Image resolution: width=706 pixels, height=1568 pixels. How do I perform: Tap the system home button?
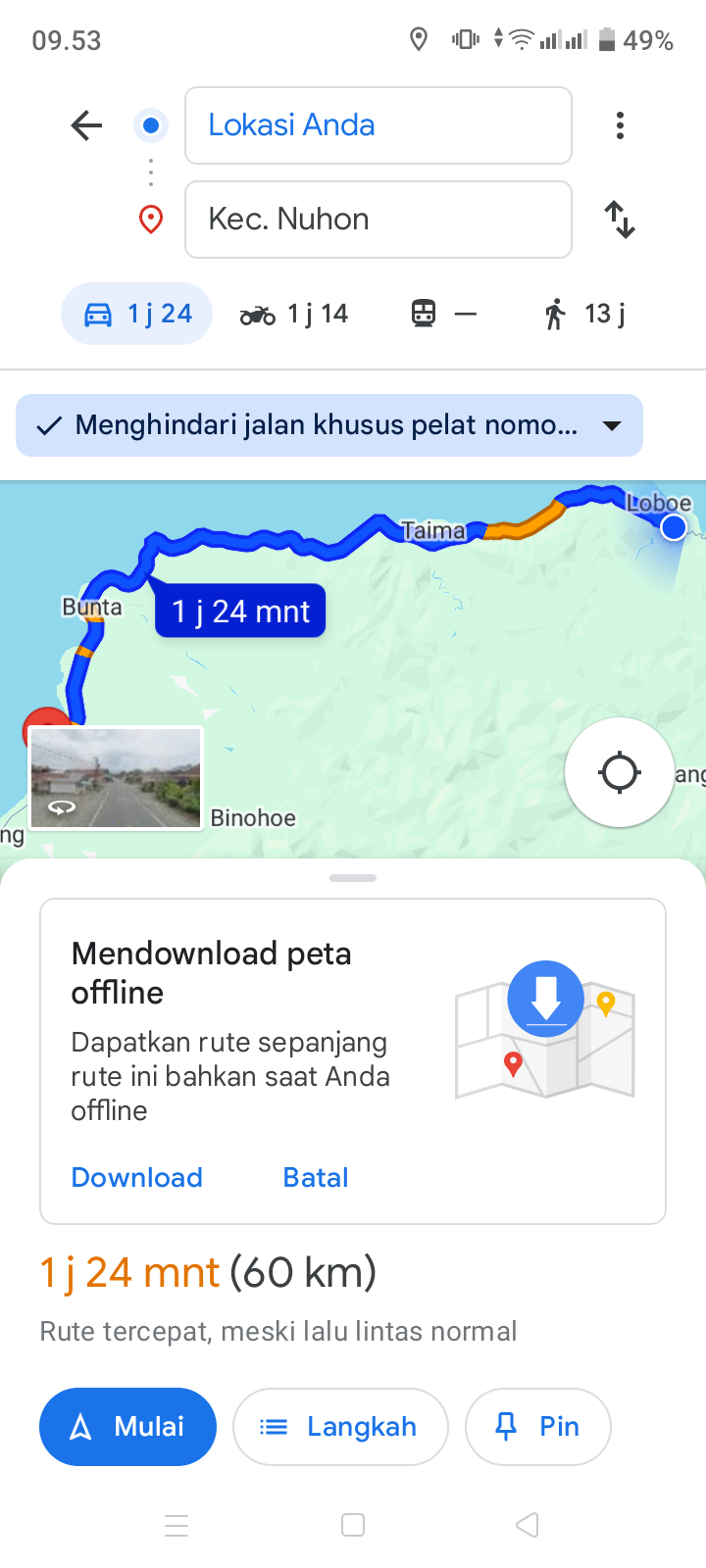[x=353, y=1525]
